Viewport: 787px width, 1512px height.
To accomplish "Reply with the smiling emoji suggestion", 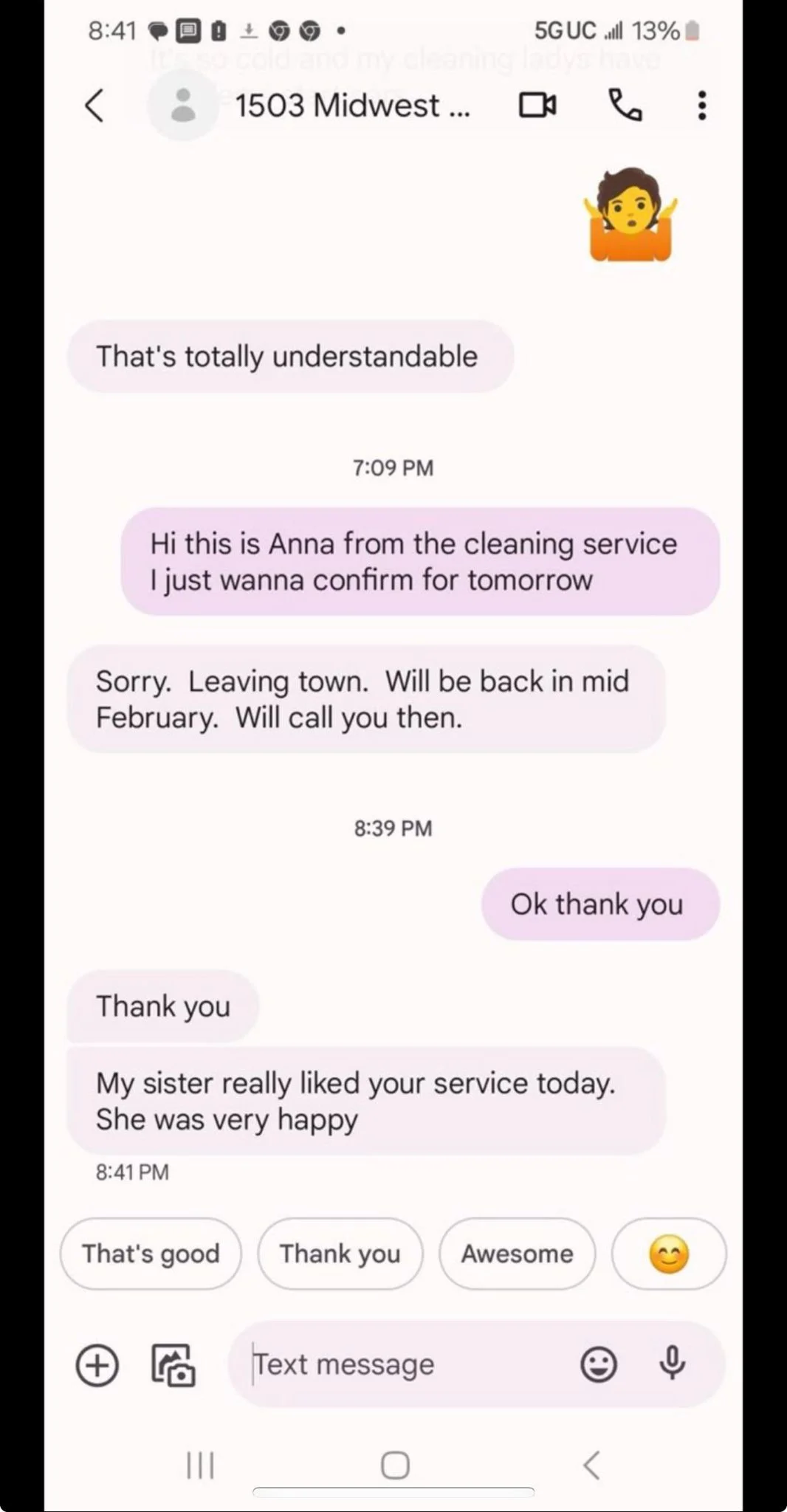I will tap(669, 1254).
